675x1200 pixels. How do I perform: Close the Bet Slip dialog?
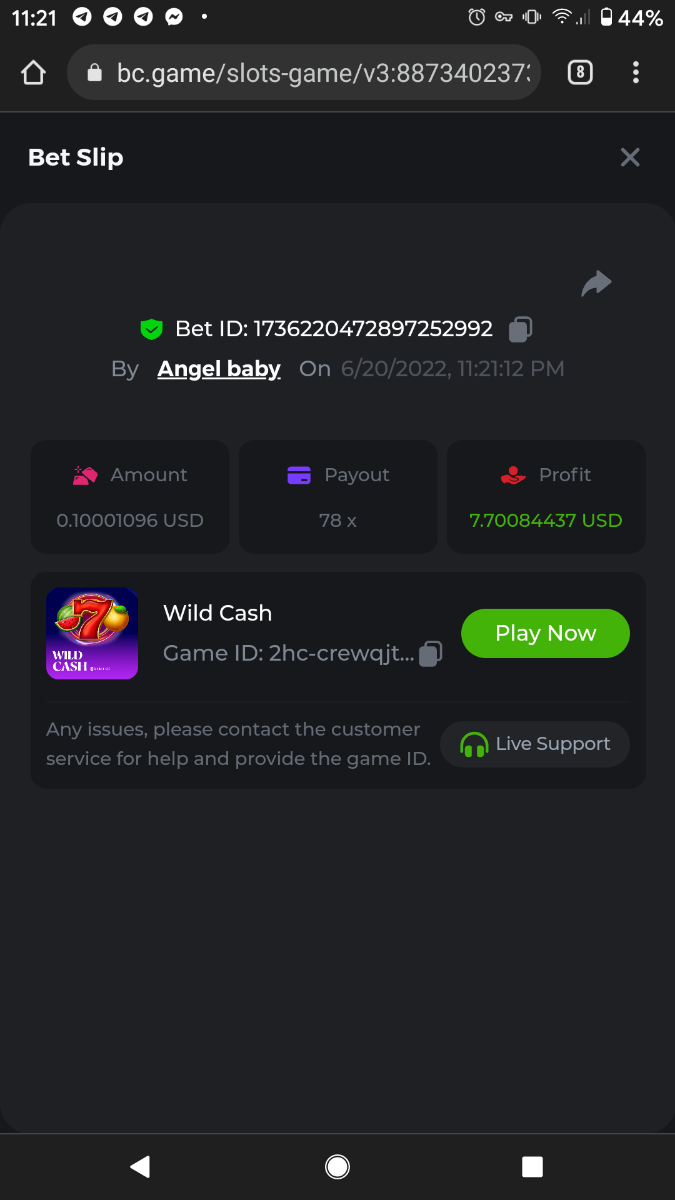[x=630, y=157]
